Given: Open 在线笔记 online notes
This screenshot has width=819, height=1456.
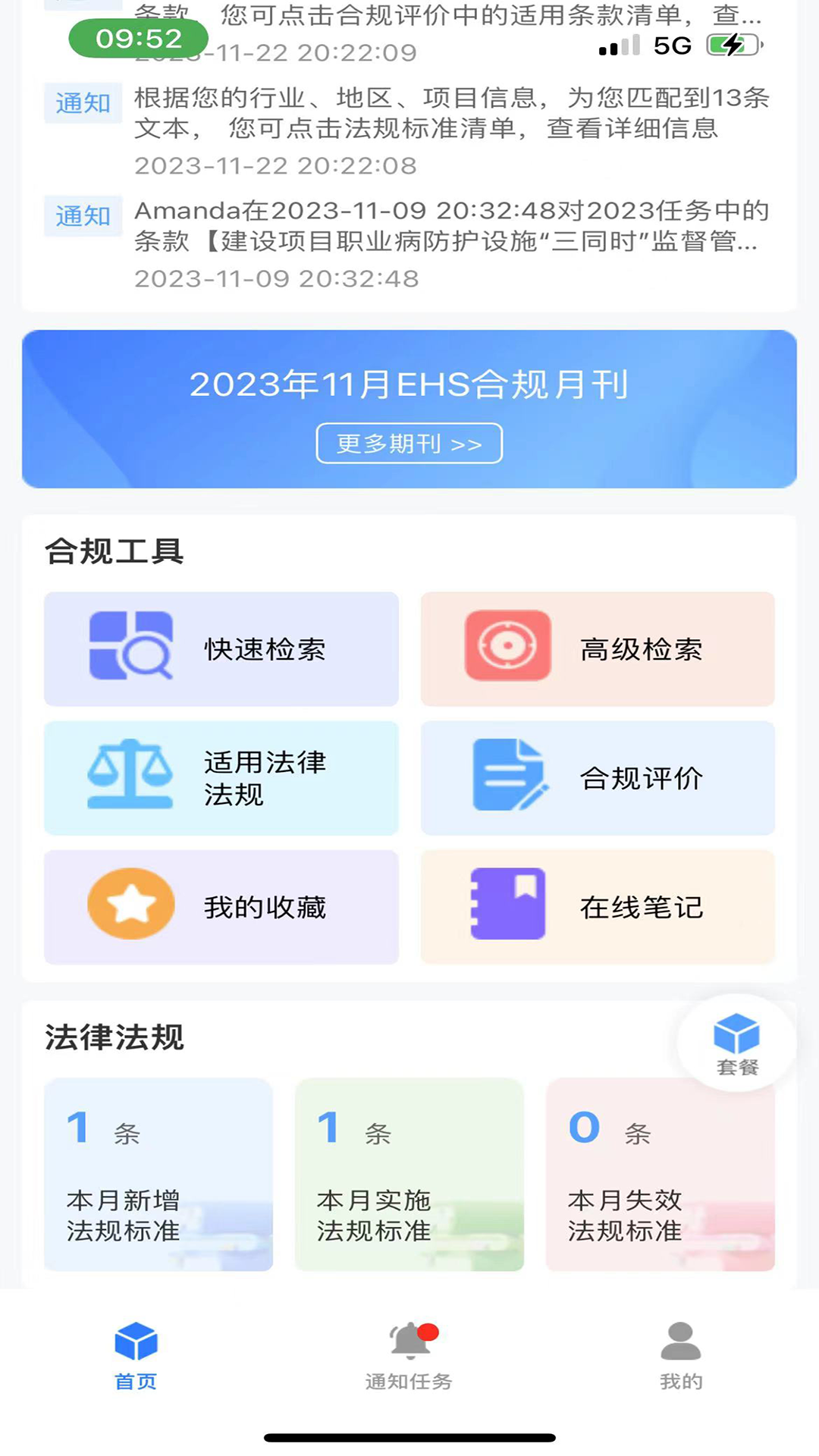Looking at the screenshot, I should 598,907.
